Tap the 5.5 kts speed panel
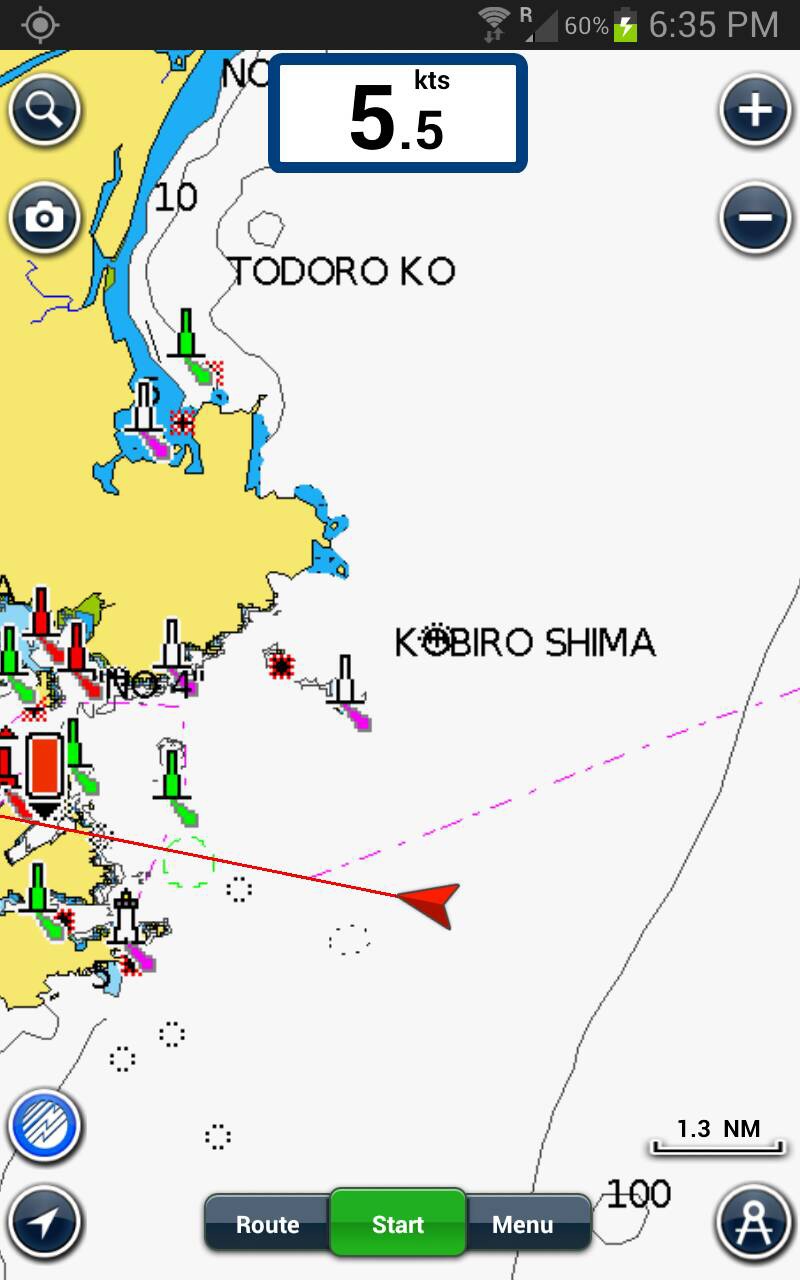This screenshot has width=800, height=1280. coord(398,113)
